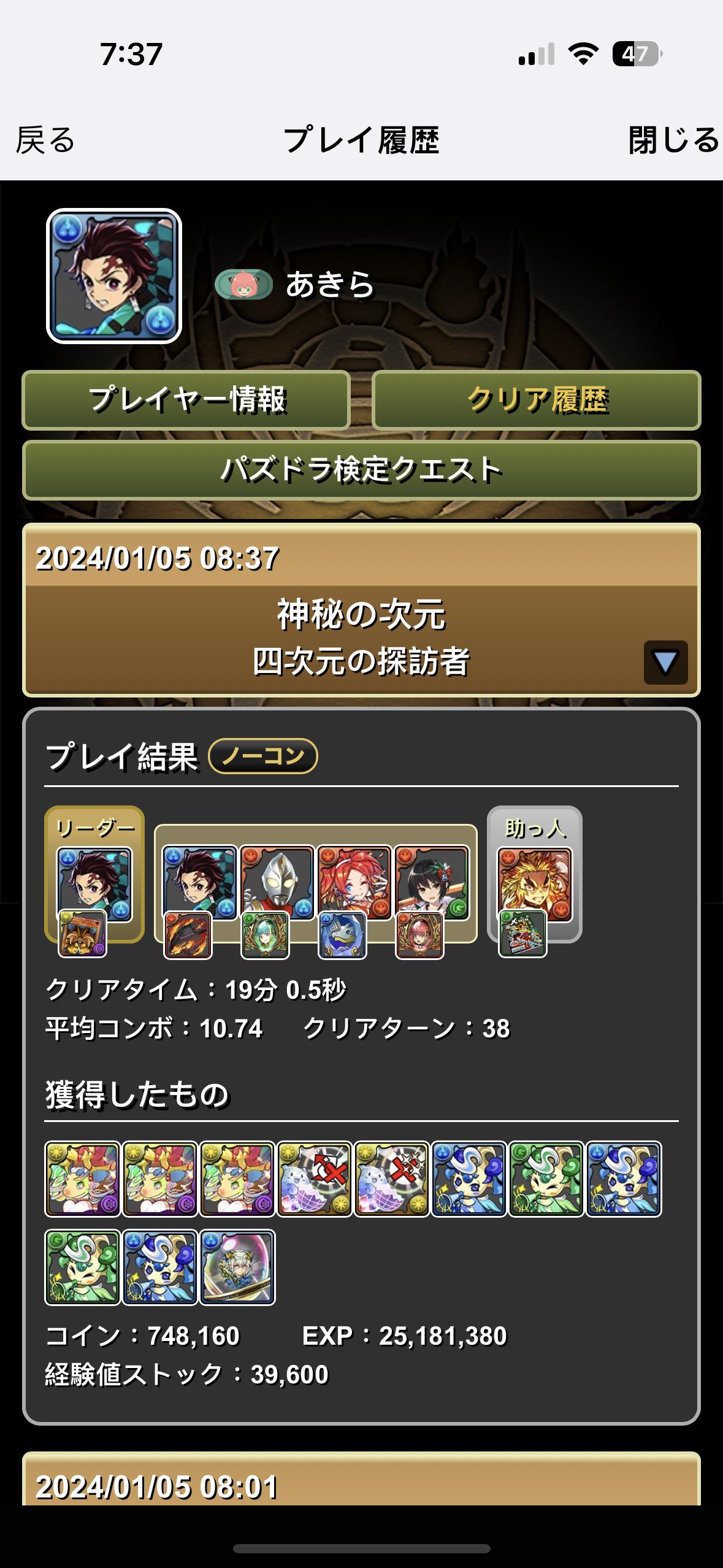723x1568 pixels.
Task: Collapse the 神秘の次元 entry with the arrow
Action: pos(666,663)
